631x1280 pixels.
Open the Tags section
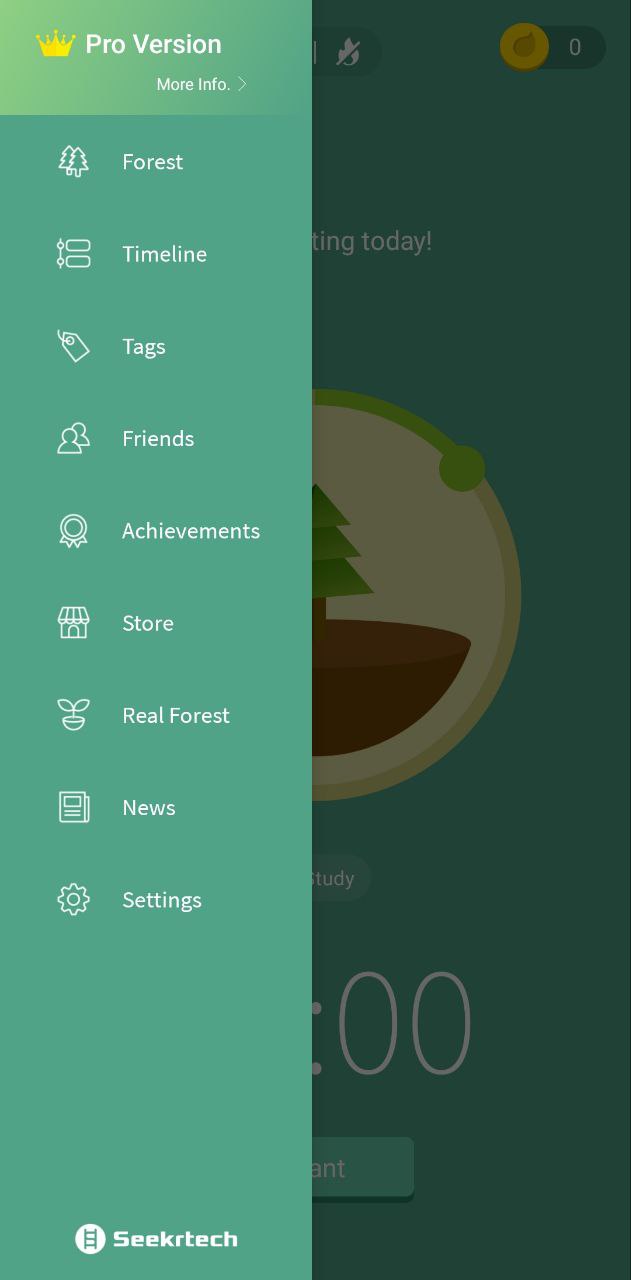[144, 347]
